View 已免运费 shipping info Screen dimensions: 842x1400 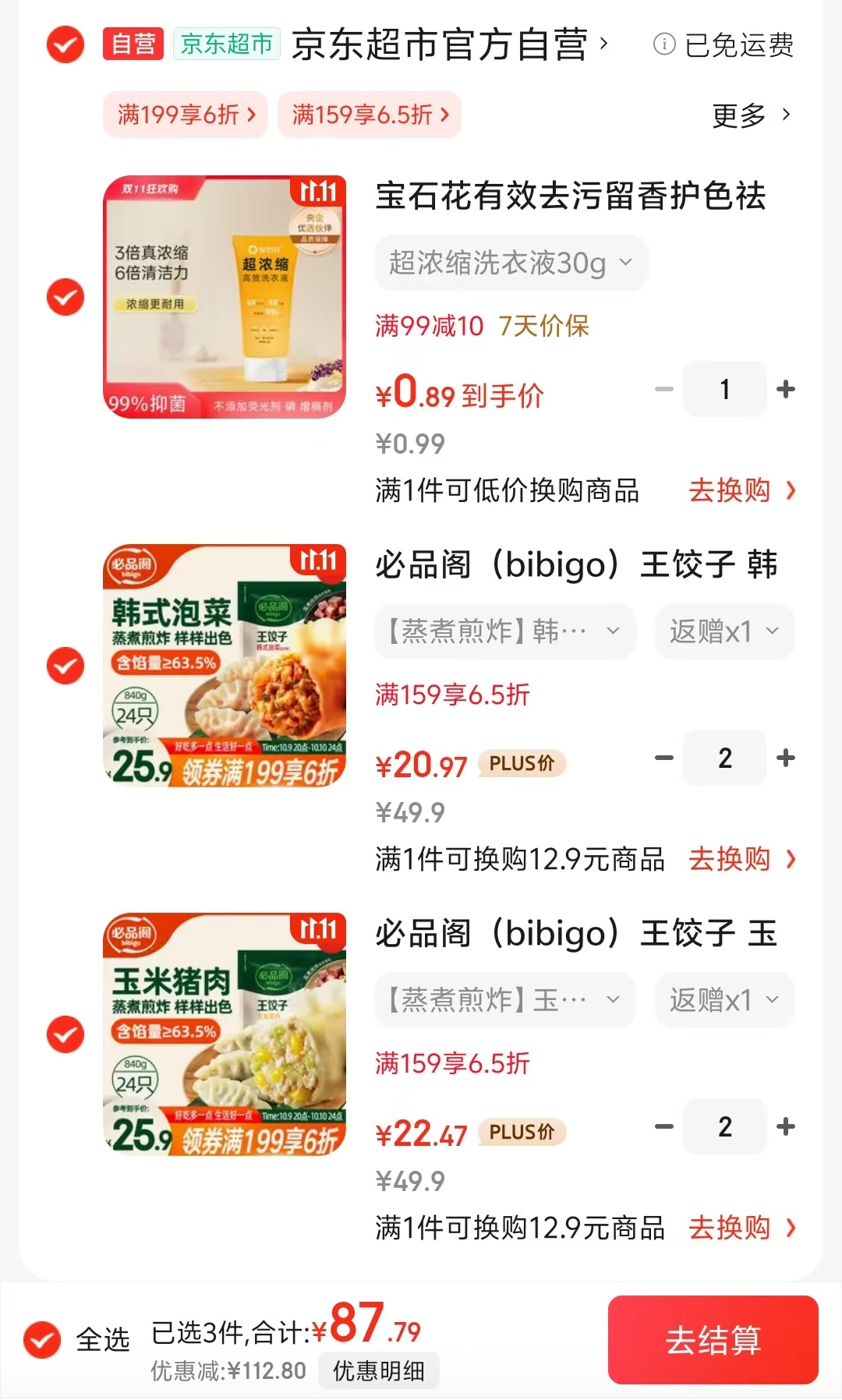click(x=723, y=44)
